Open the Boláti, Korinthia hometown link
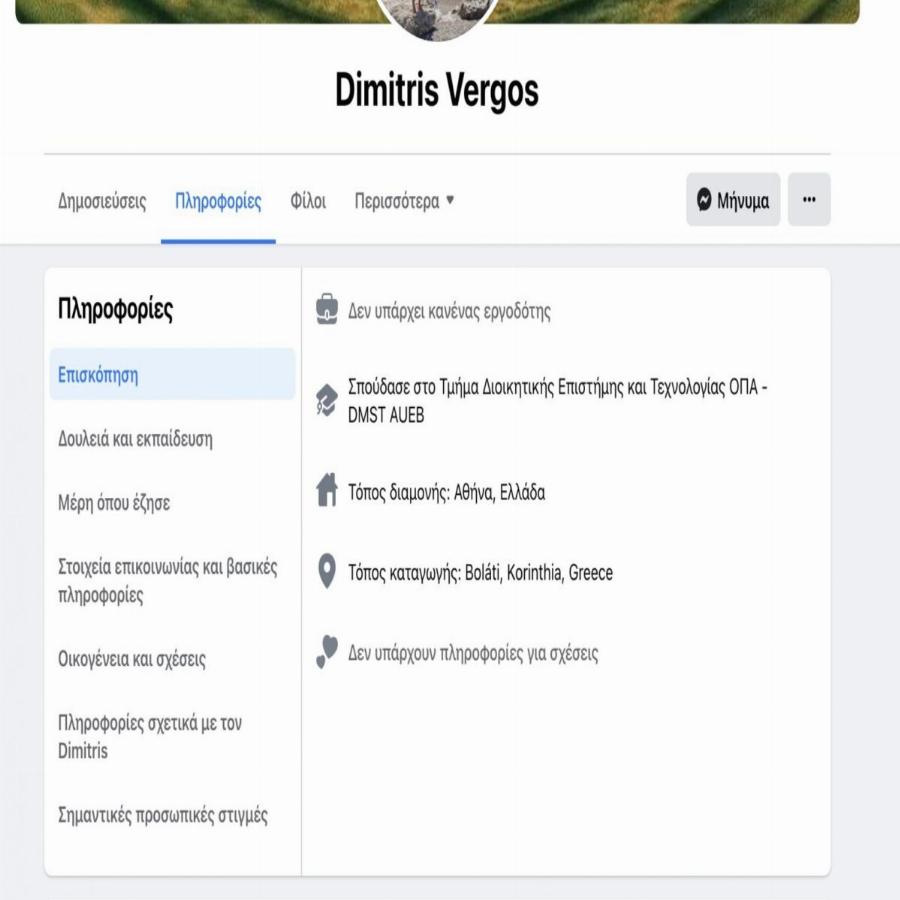The height and width of the screenshot is (900, 900). 538,573
